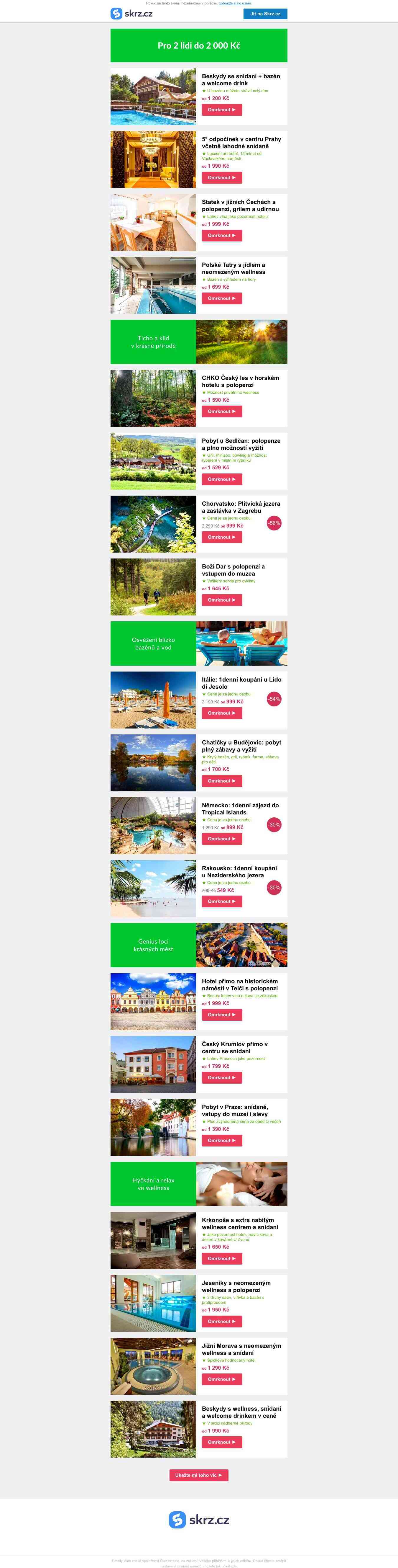Tap Omrknout for Jižní Morava wellness
This screenshot has height=1568, width=398.
coord(222,1379)
